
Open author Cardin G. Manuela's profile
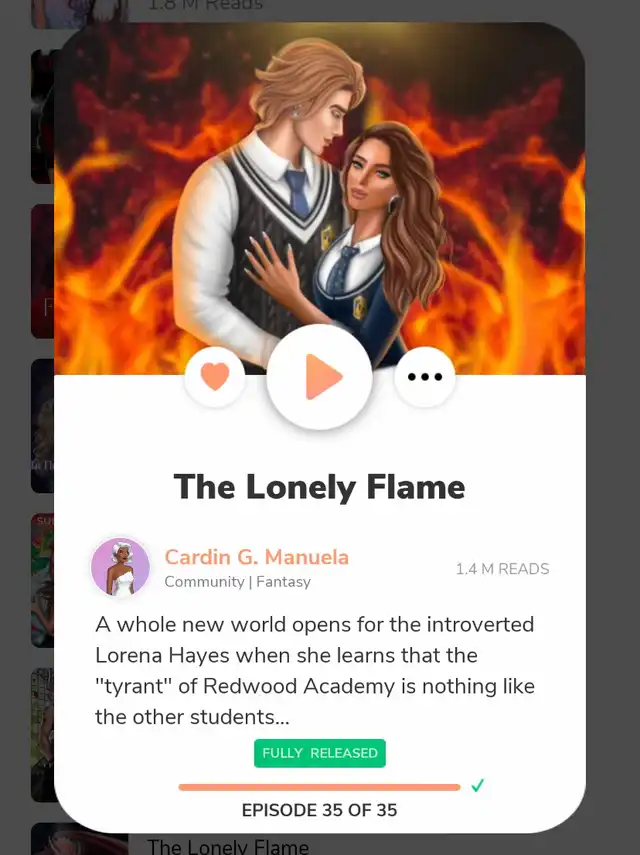(256, 557)
